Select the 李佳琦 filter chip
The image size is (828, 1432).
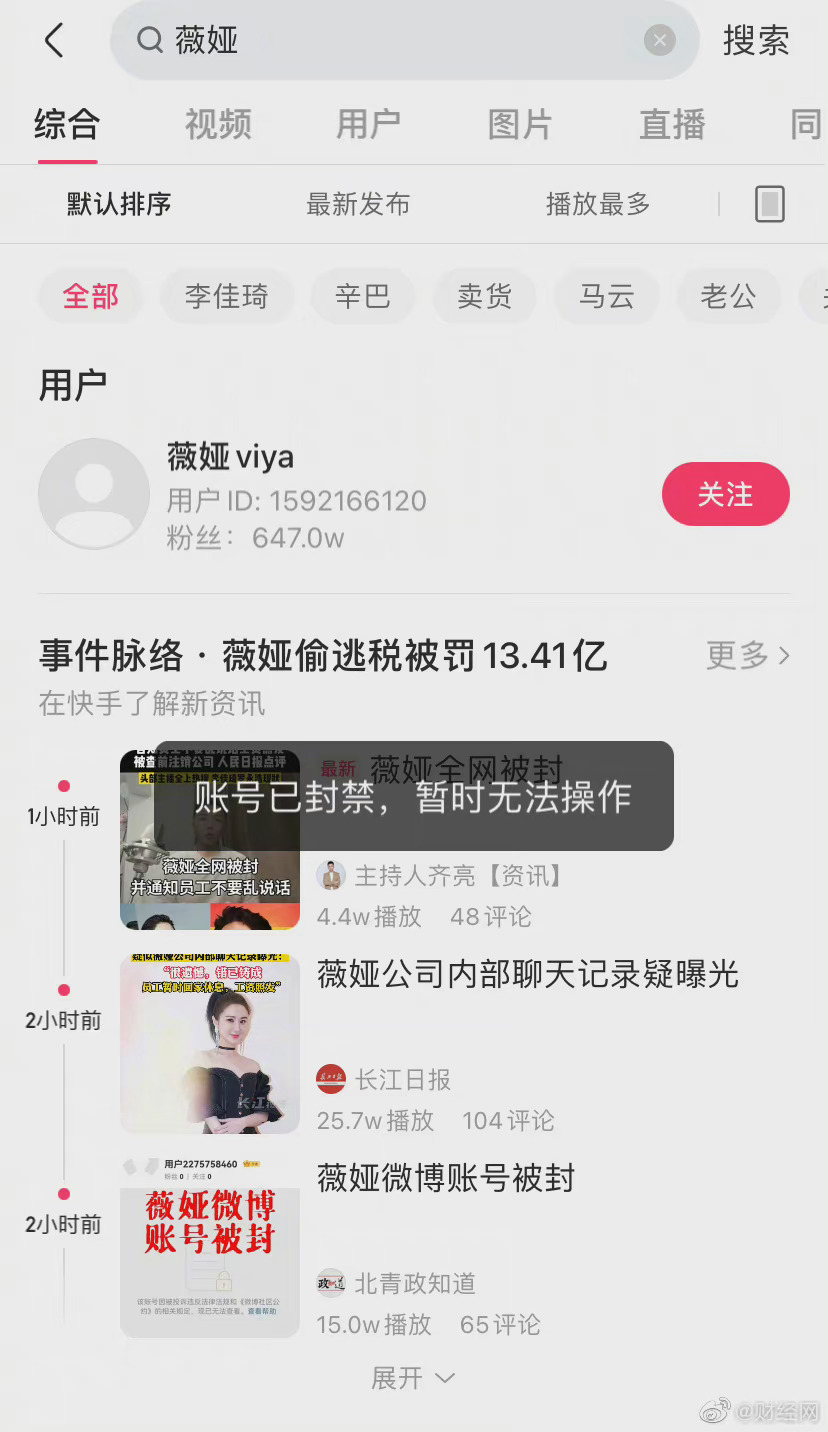(x=227, y=296)
